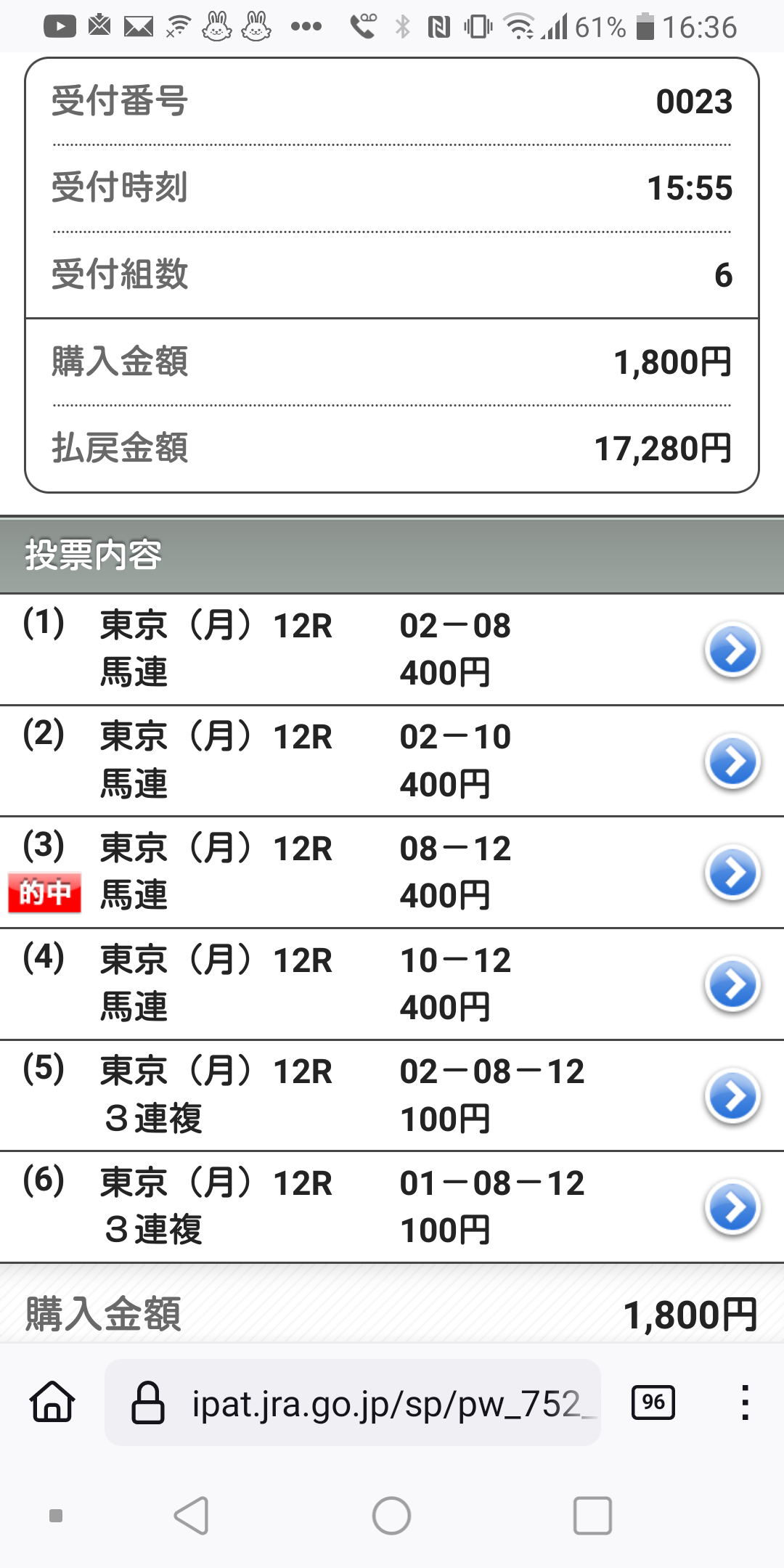The height and width of the screenshot is (1568, 784).
Task: Go back using the system back button
Action: [192, 1516]
